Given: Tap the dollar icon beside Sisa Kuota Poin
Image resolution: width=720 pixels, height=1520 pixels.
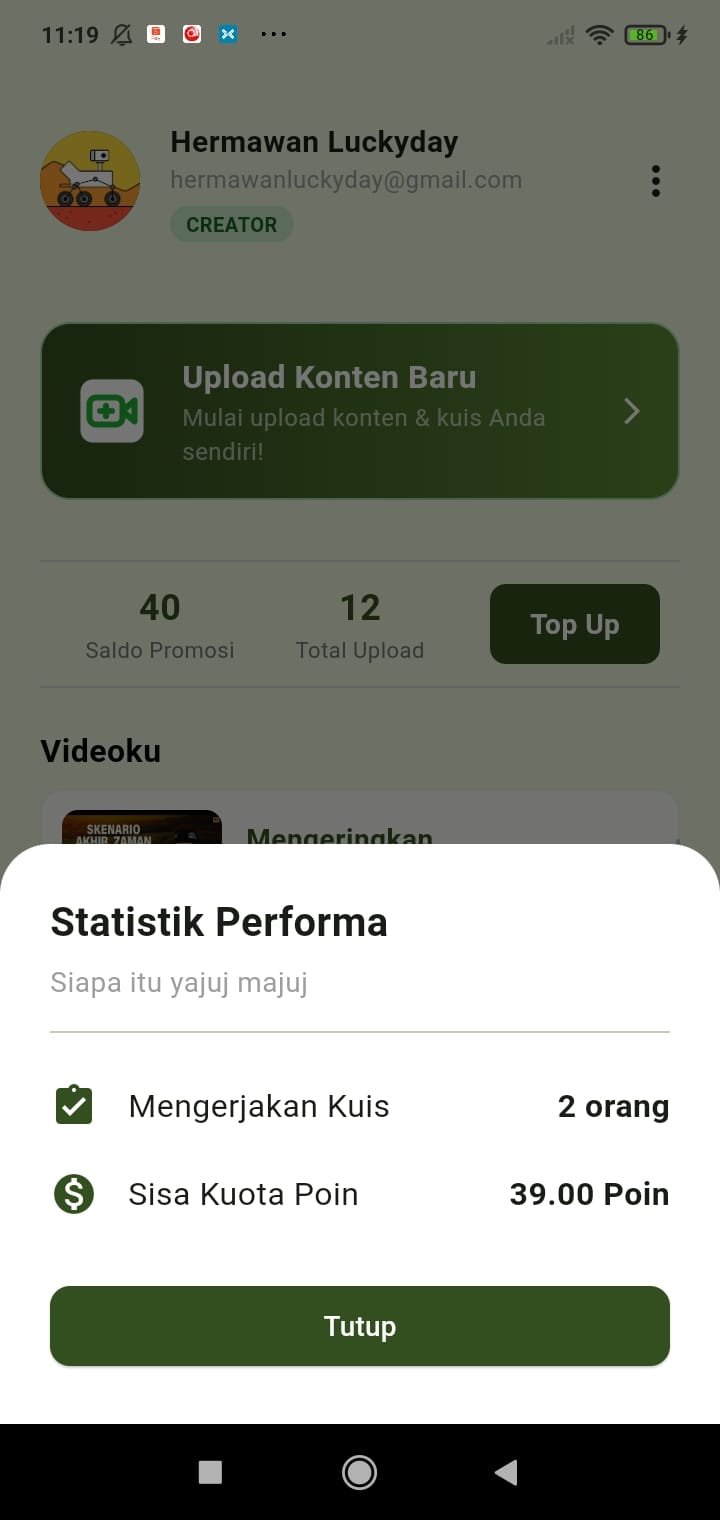Looking at the screenshot, I should tap(71, 1193).
